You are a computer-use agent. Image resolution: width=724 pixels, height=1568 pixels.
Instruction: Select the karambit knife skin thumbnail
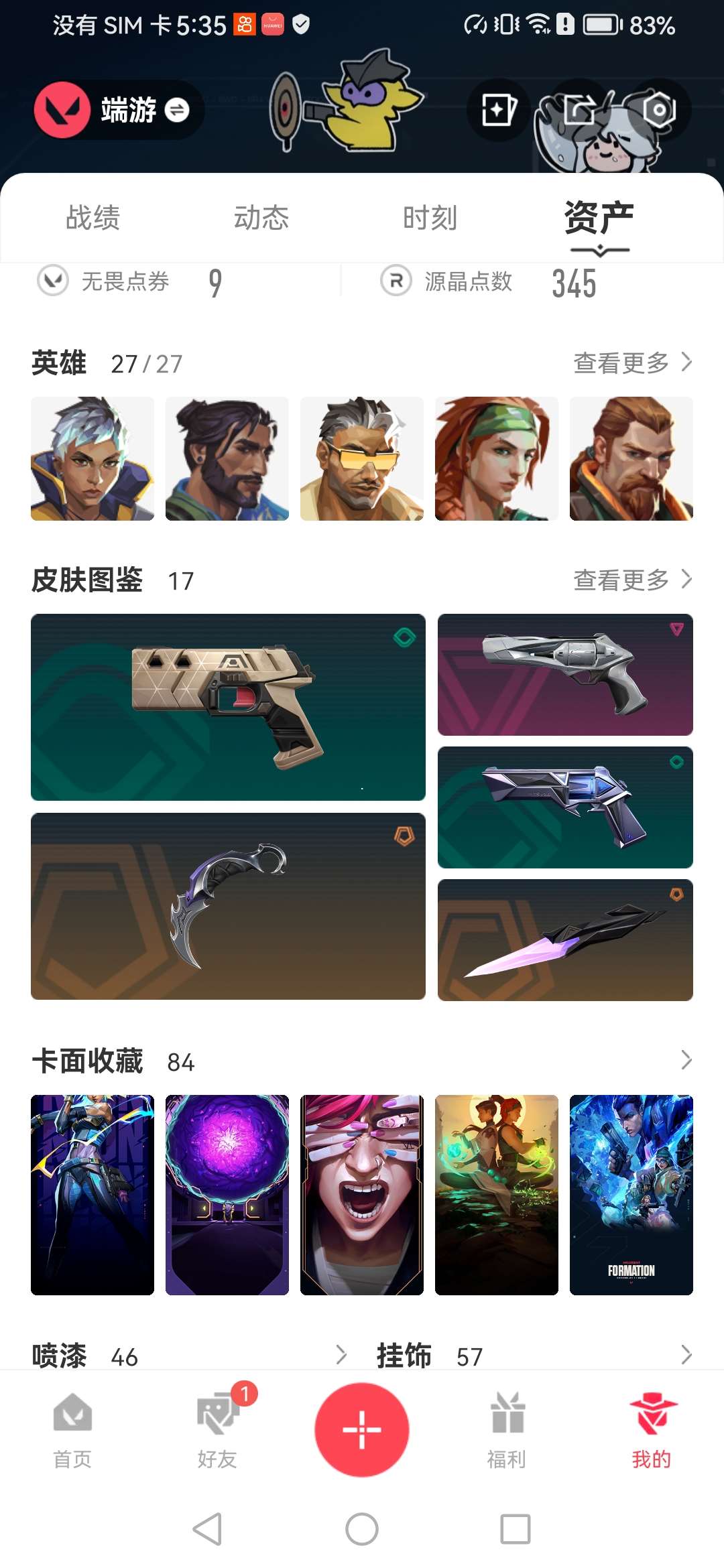[x=228, y=908]
